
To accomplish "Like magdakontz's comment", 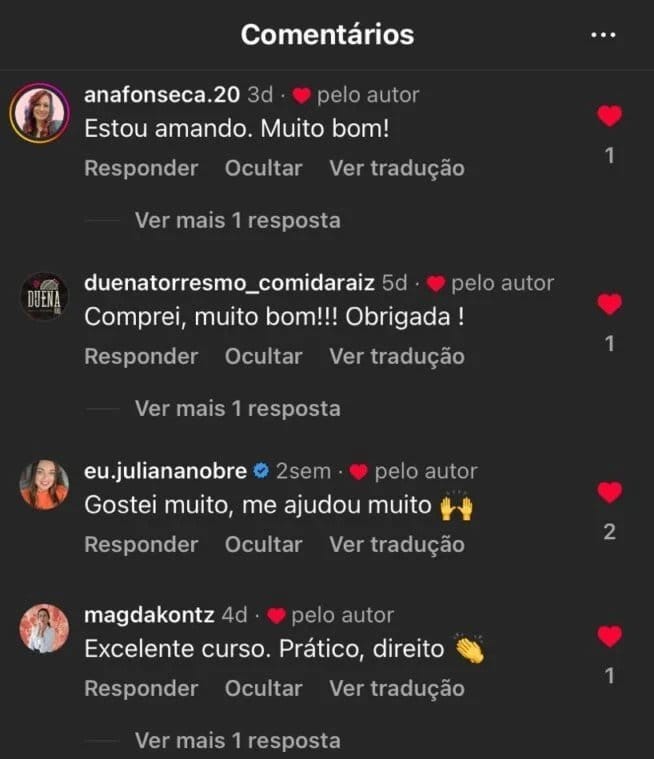I will 609,636.
